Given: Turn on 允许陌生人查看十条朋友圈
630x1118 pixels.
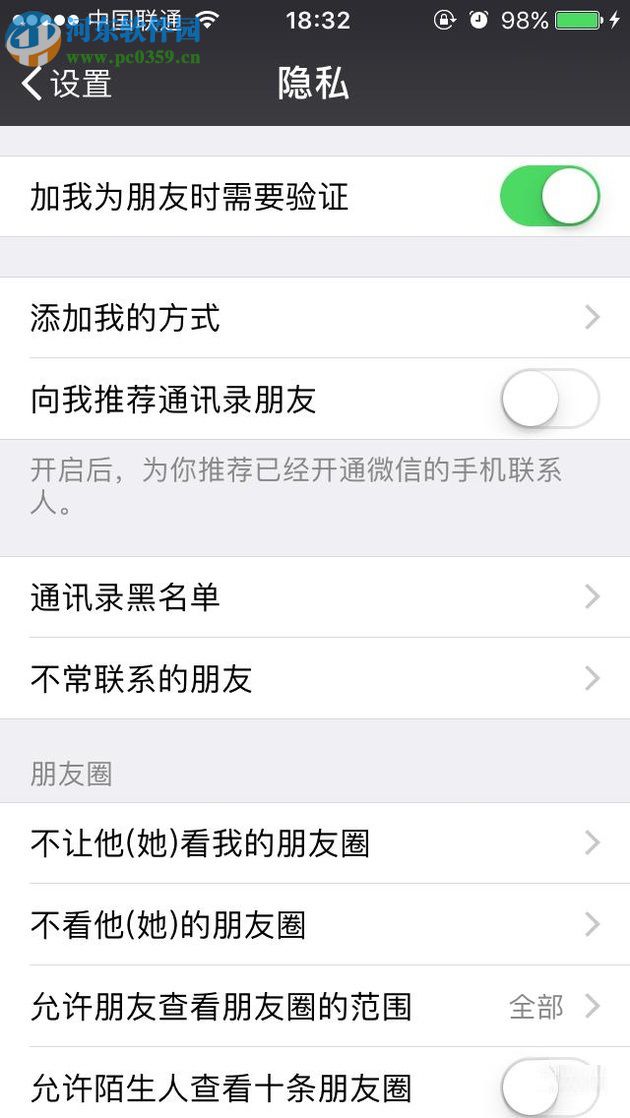Looking at the screenshot, I should click(549, 1088).
